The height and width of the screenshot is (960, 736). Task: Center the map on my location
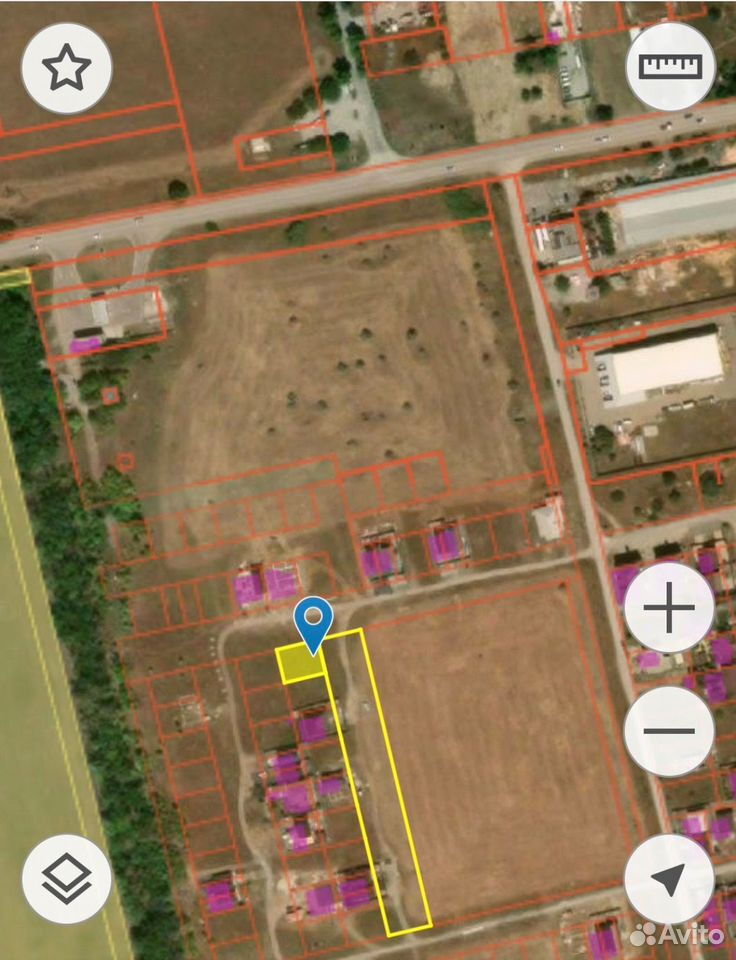coord(669,879)
